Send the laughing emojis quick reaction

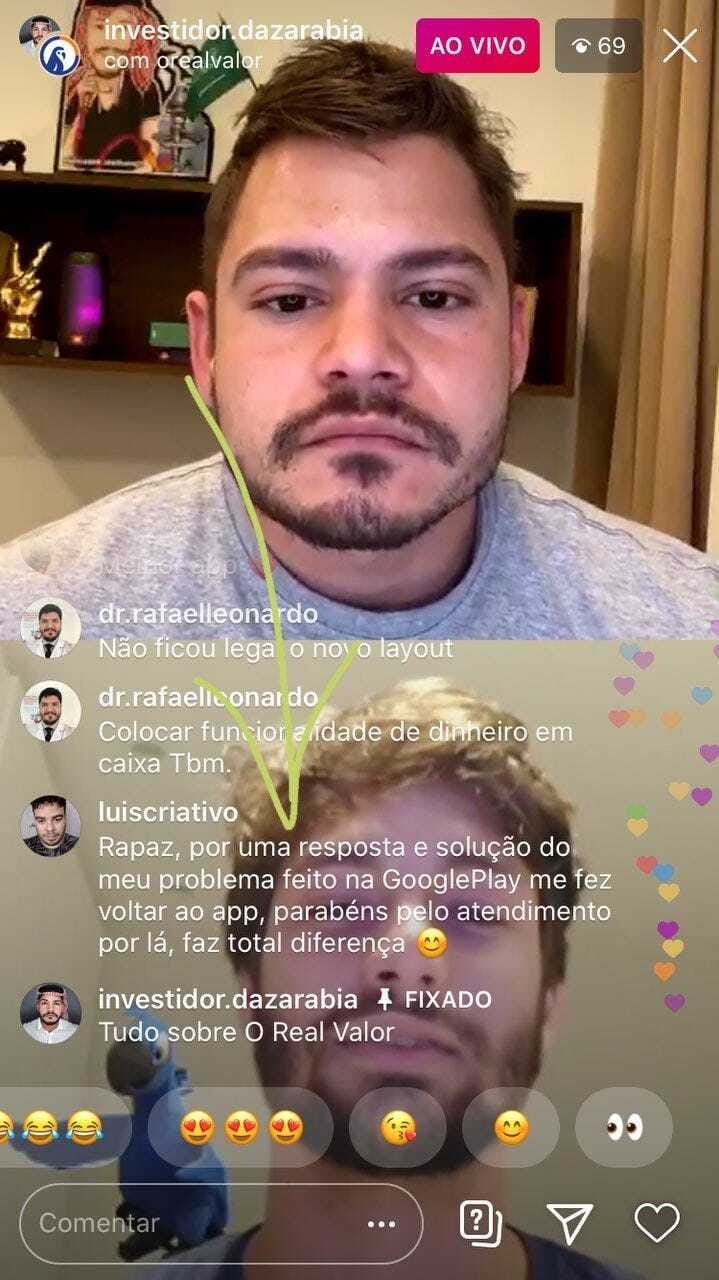pos(62,1128)
